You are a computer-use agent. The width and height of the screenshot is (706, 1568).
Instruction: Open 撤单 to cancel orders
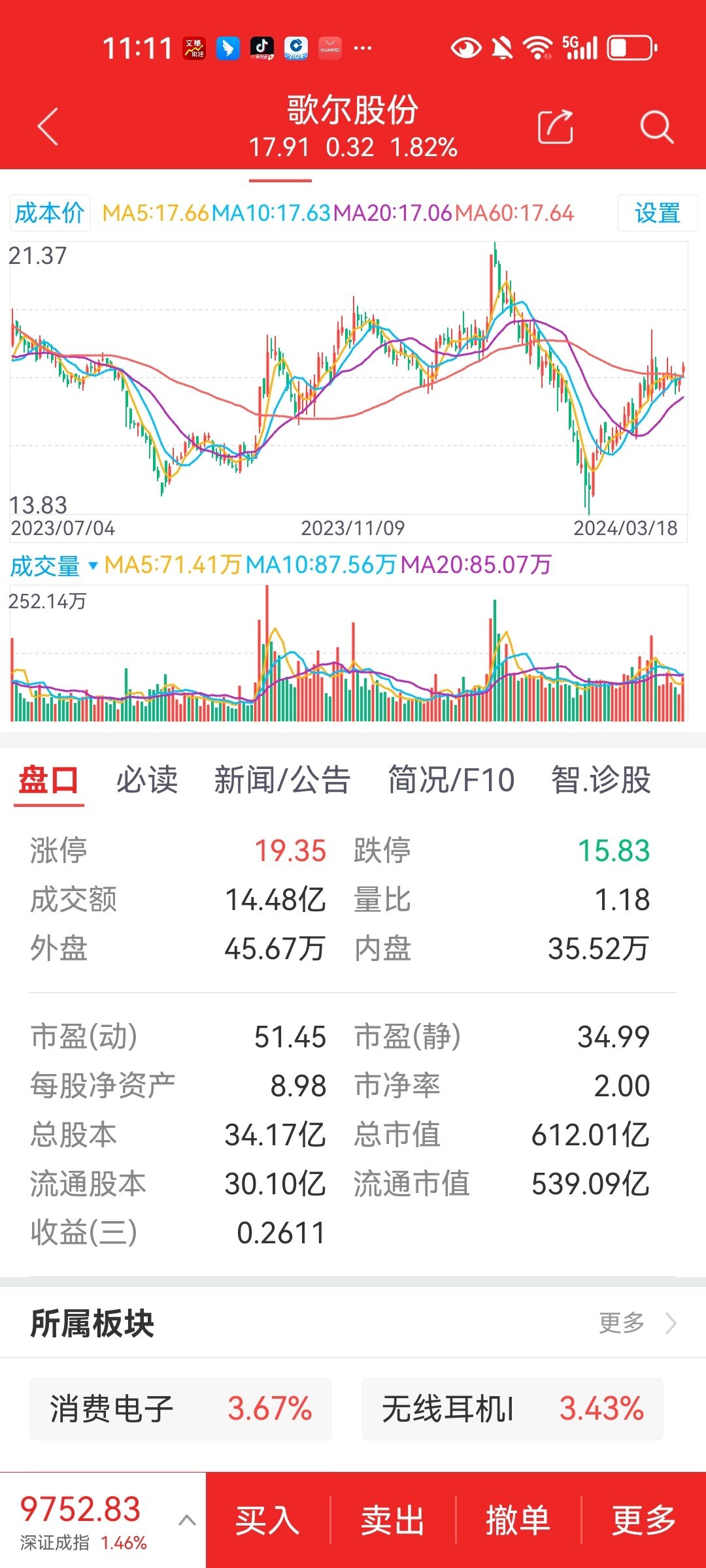tap(518, 1520)
